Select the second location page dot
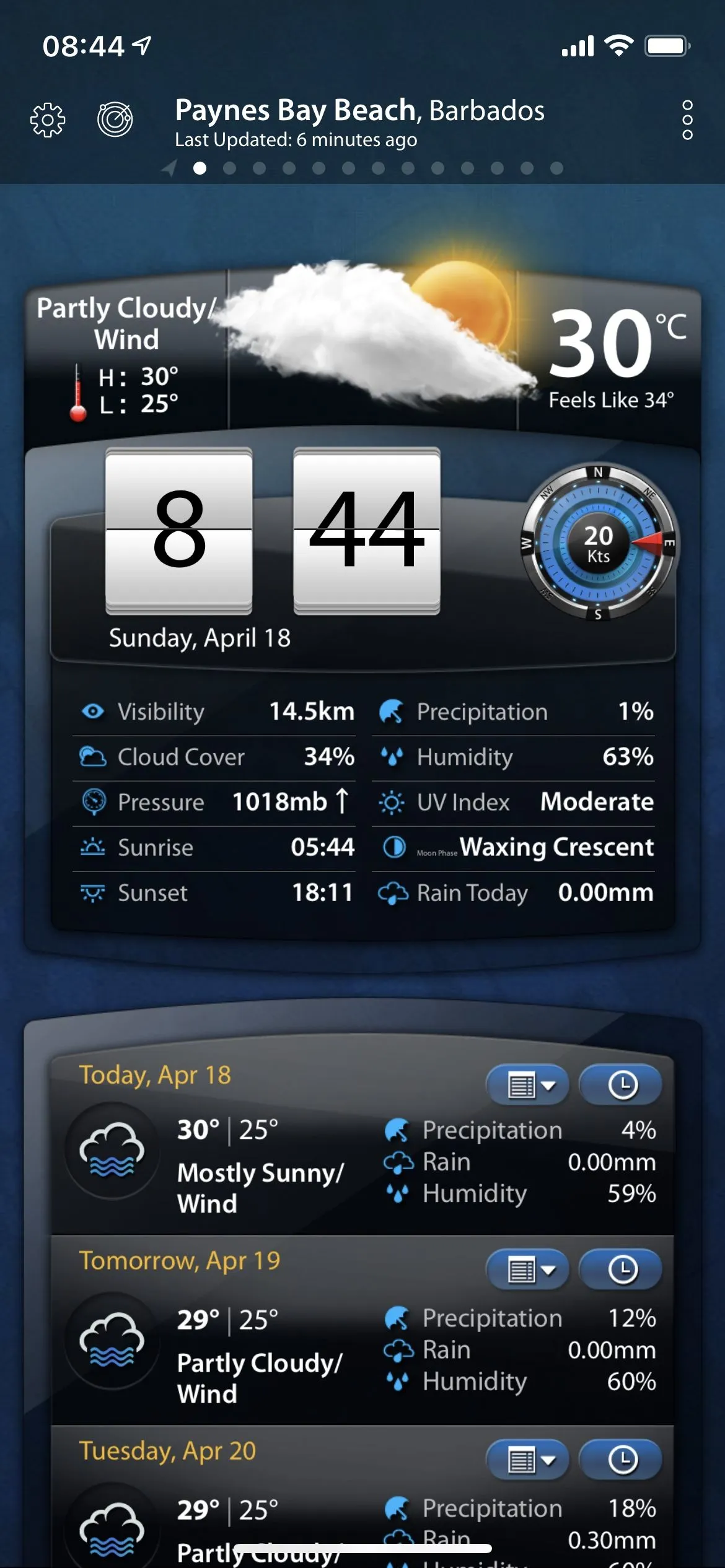725x1568 pixels. (x=230, y=168)
